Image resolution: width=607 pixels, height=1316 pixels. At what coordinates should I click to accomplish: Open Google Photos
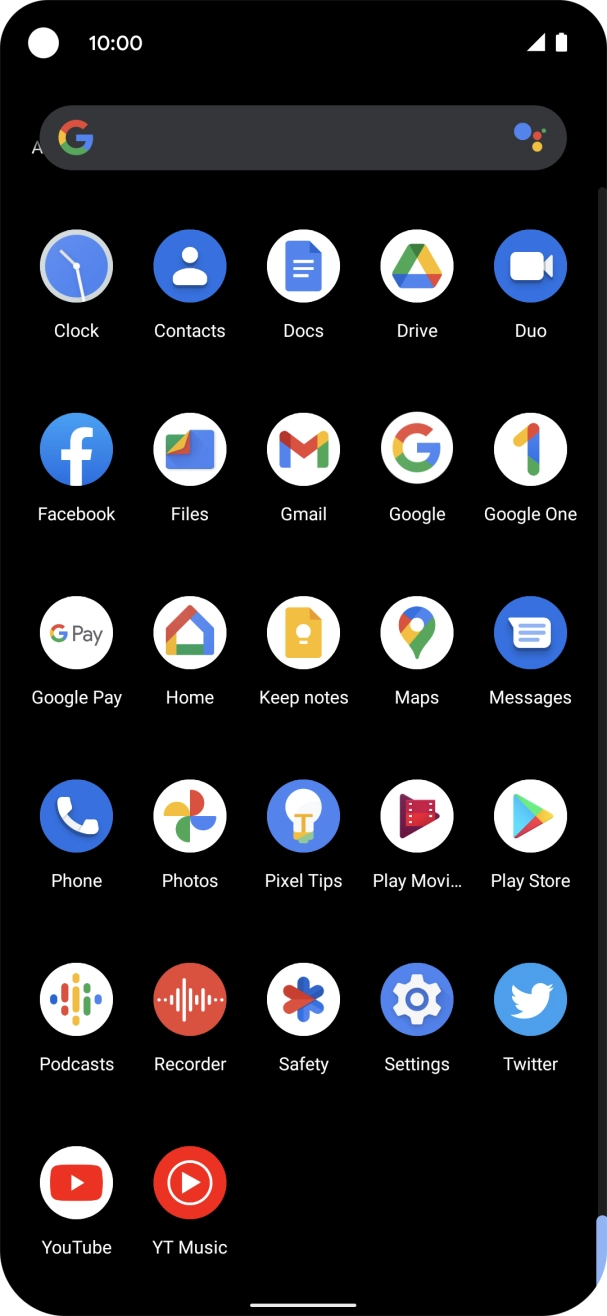pyautogui.click(x=190, y=816)
